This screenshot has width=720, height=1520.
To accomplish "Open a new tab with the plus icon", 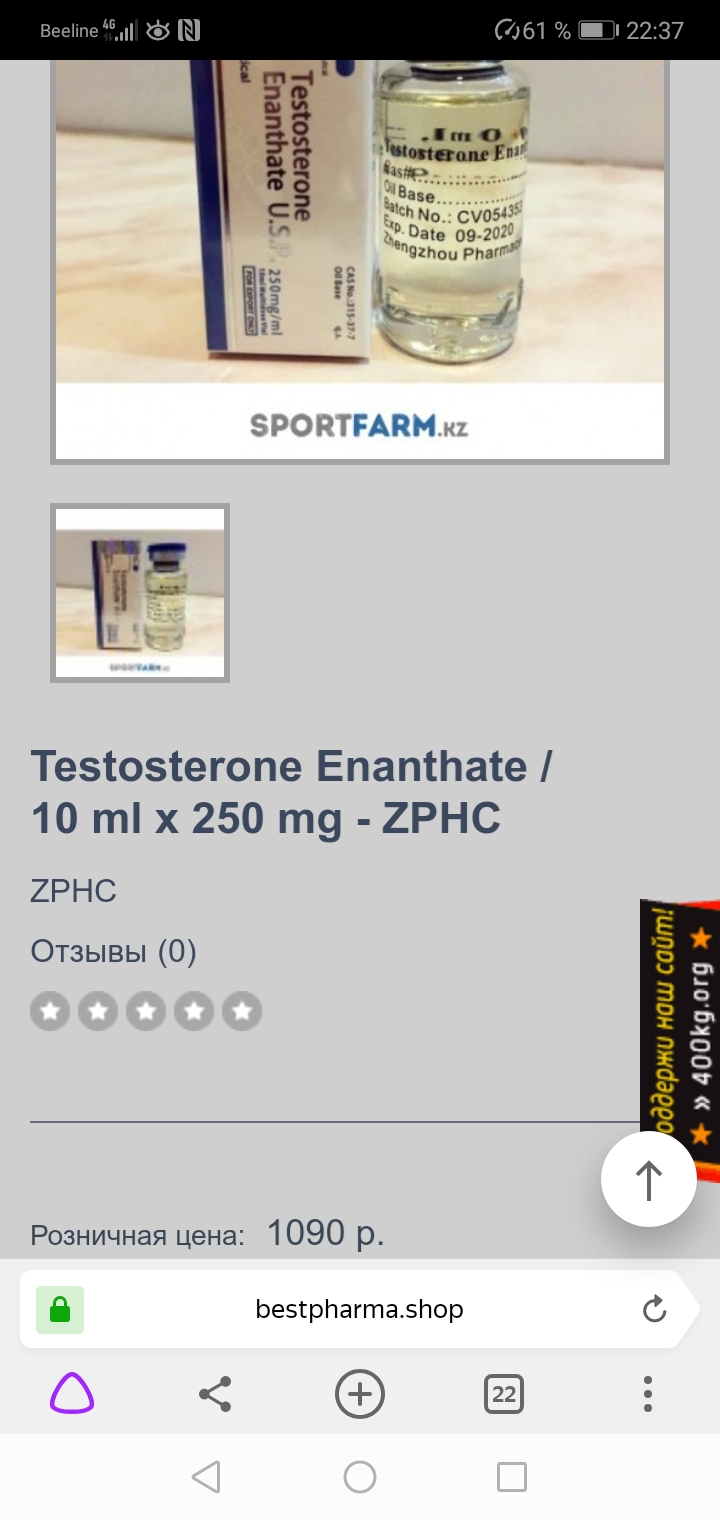I will coord(359,1393).
